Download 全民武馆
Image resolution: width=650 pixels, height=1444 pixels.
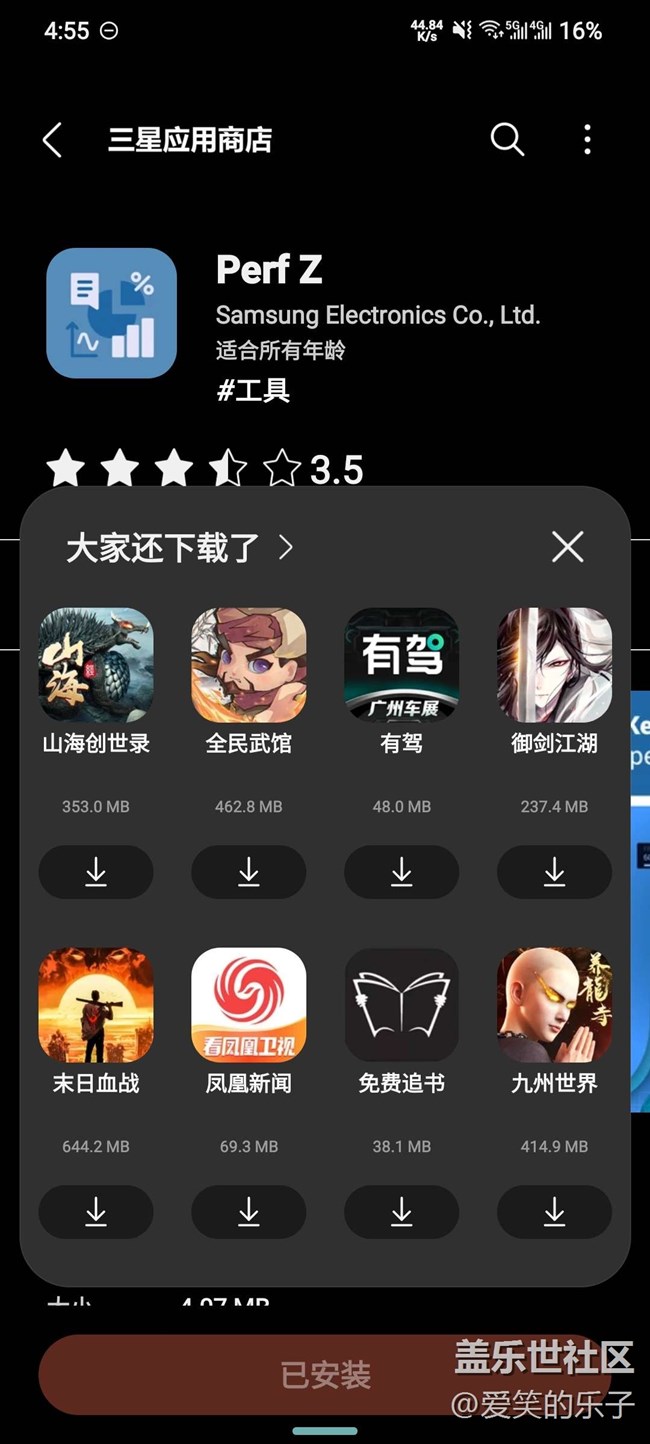(249, 872)
